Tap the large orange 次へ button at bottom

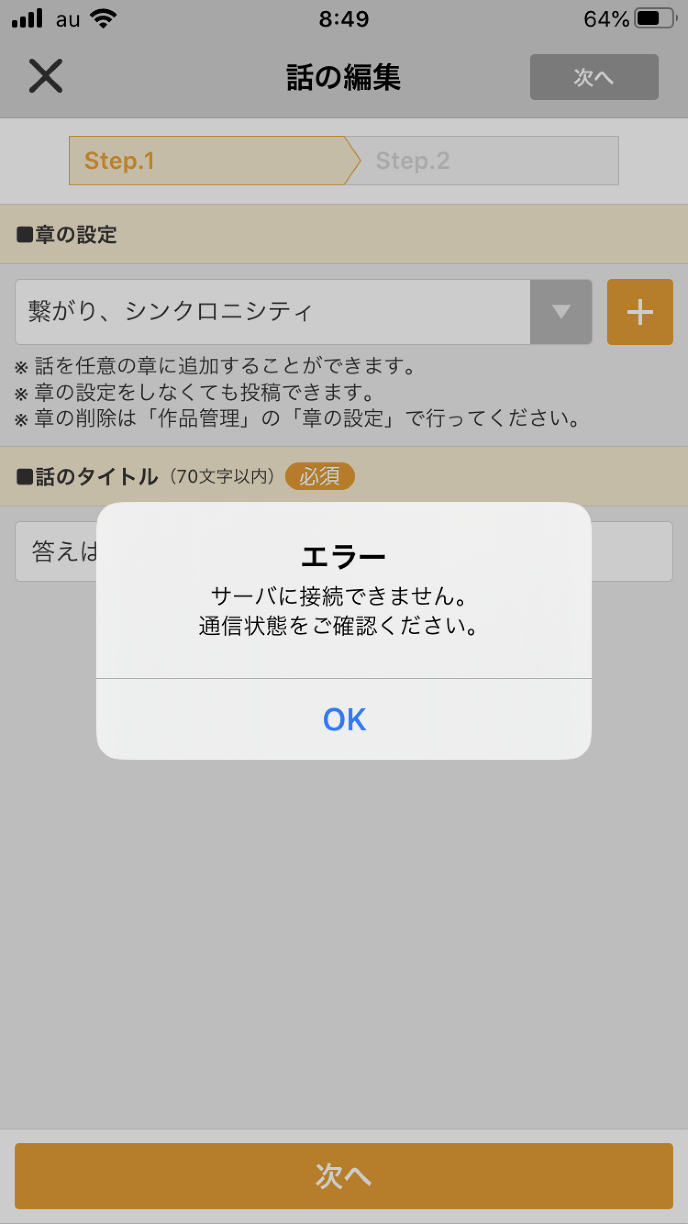pos(344,1176)
